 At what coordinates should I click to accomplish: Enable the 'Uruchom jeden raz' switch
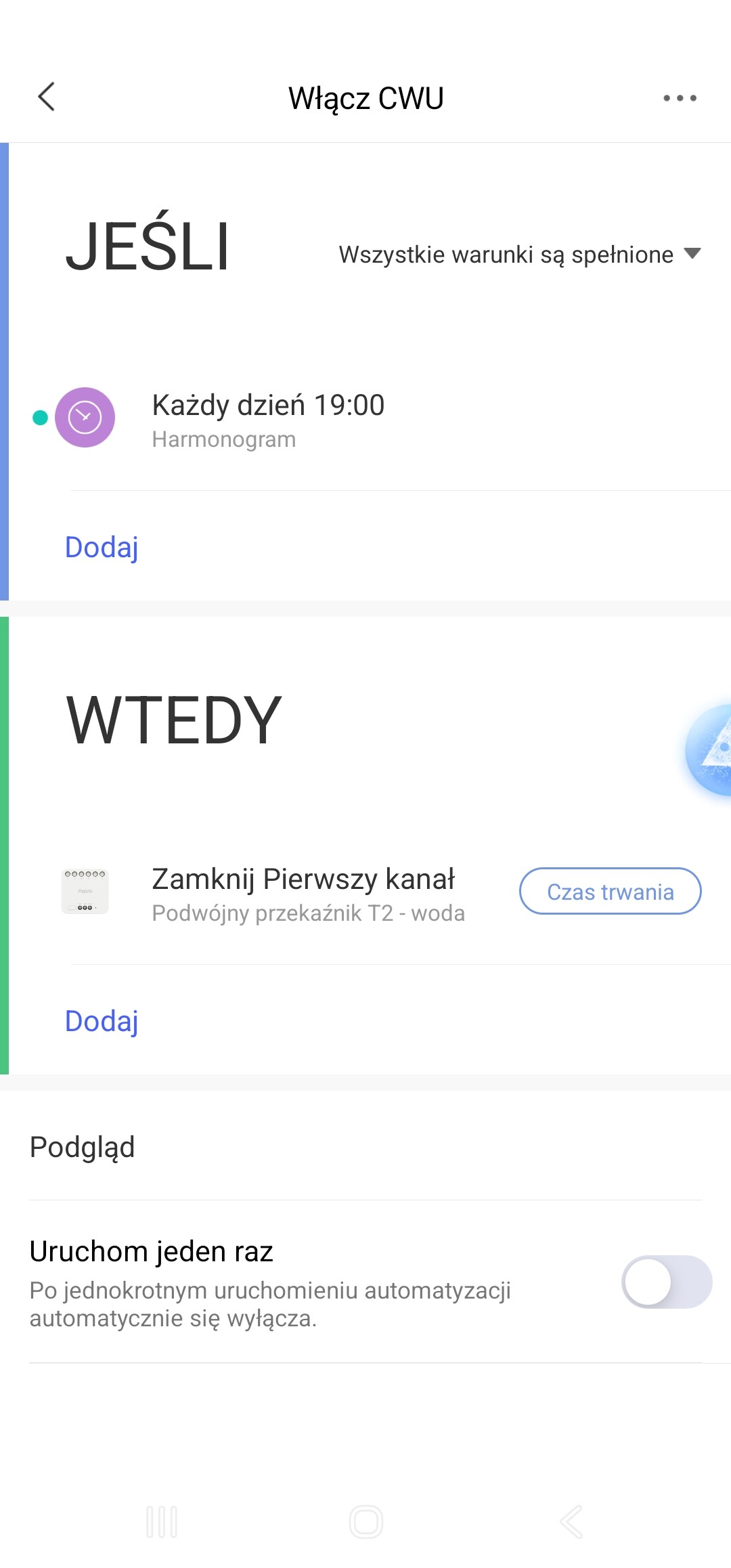click(666, 1282)
